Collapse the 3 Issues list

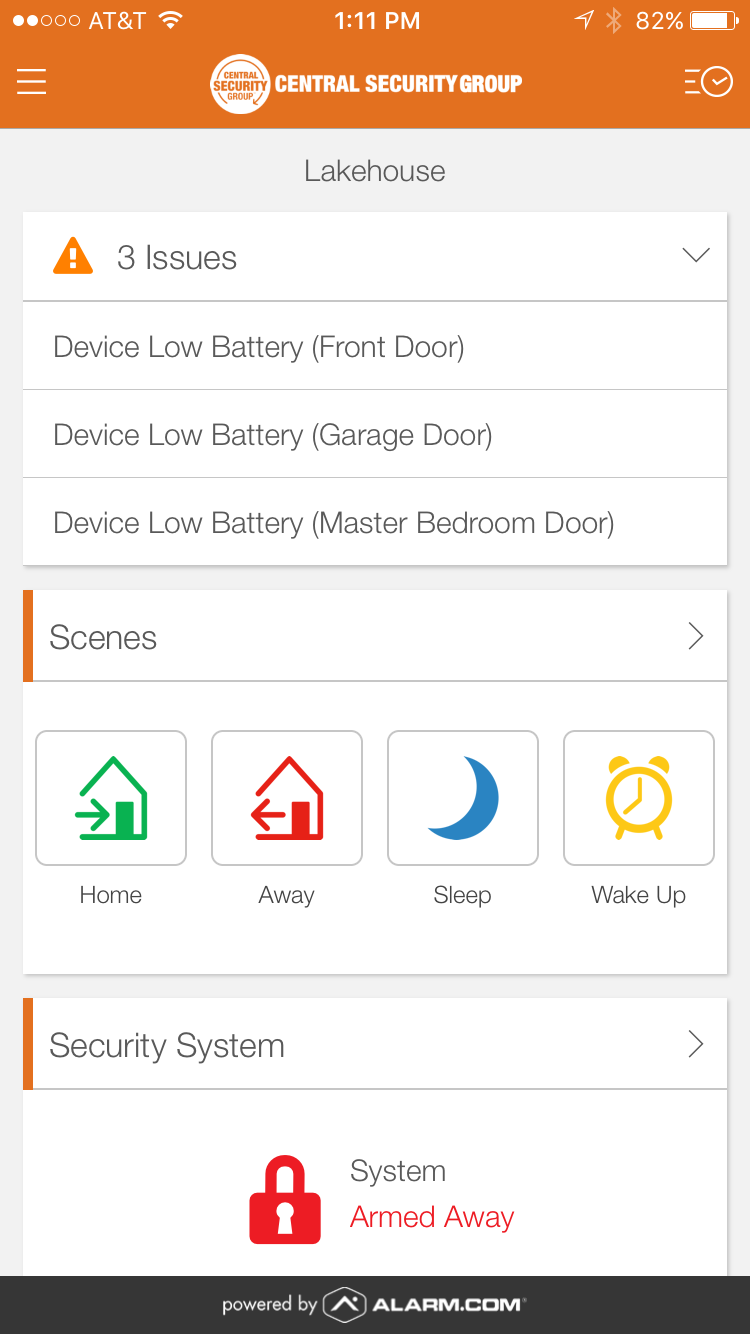[695, 256]
